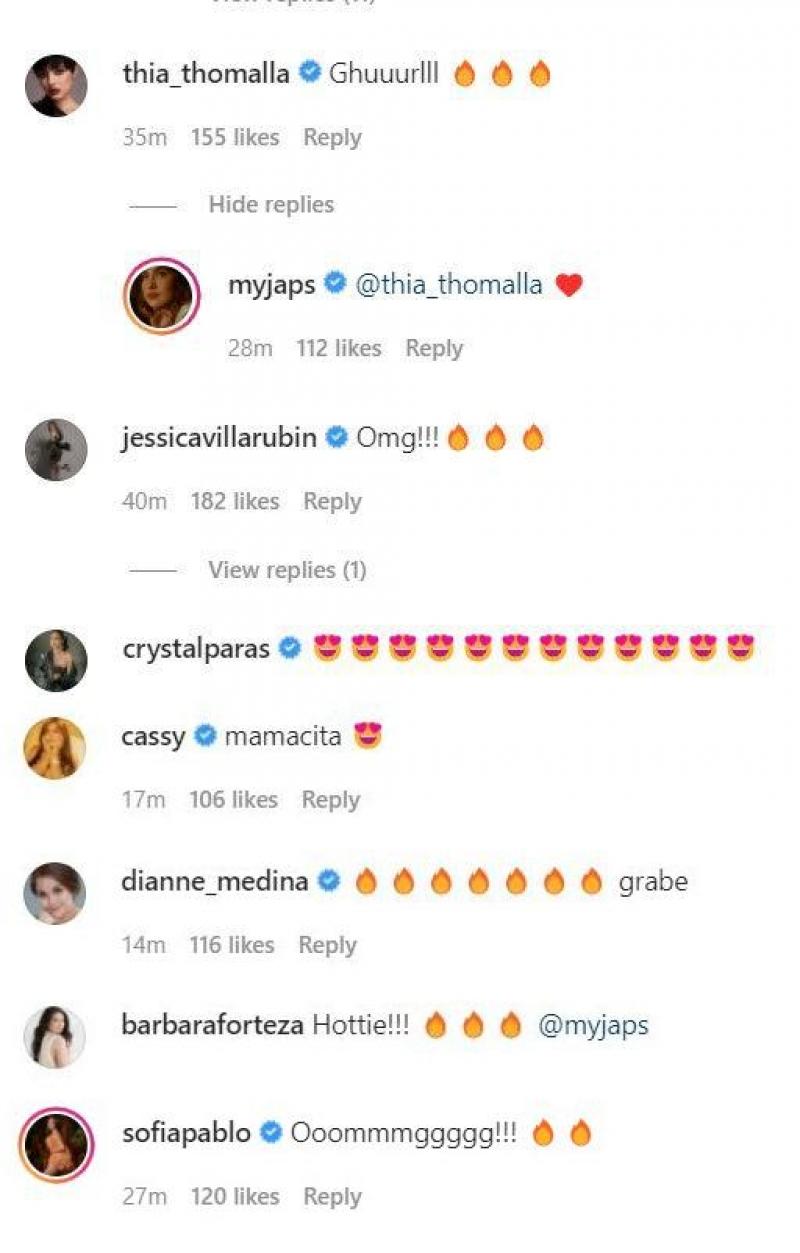Collapse replies under thia_thomalla's comment

tap(272, 205)
